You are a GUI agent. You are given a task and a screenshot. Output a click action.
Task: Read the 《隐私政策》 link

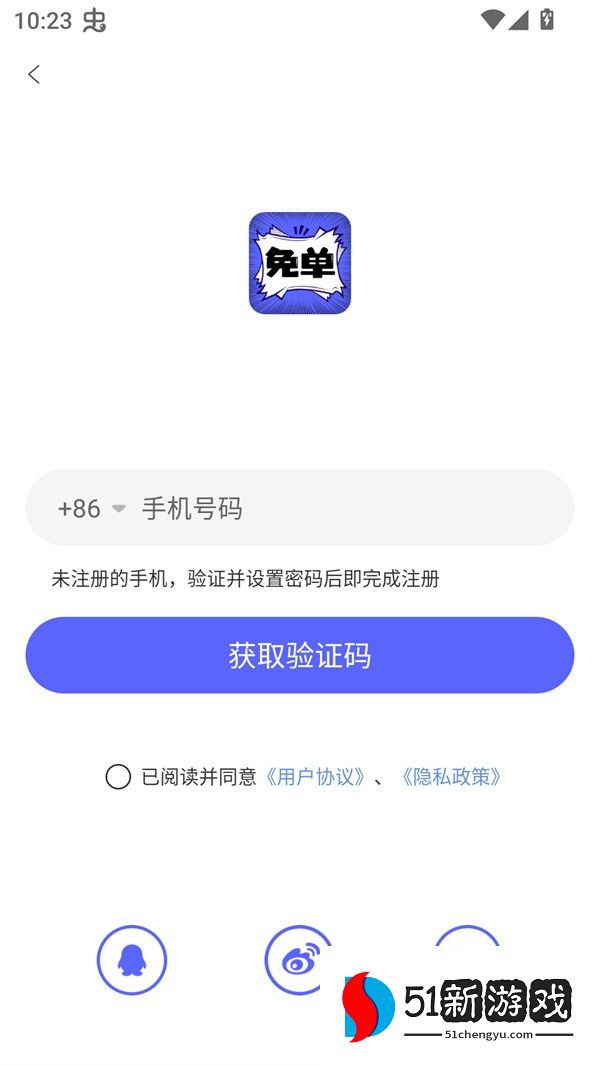point(451,777)
